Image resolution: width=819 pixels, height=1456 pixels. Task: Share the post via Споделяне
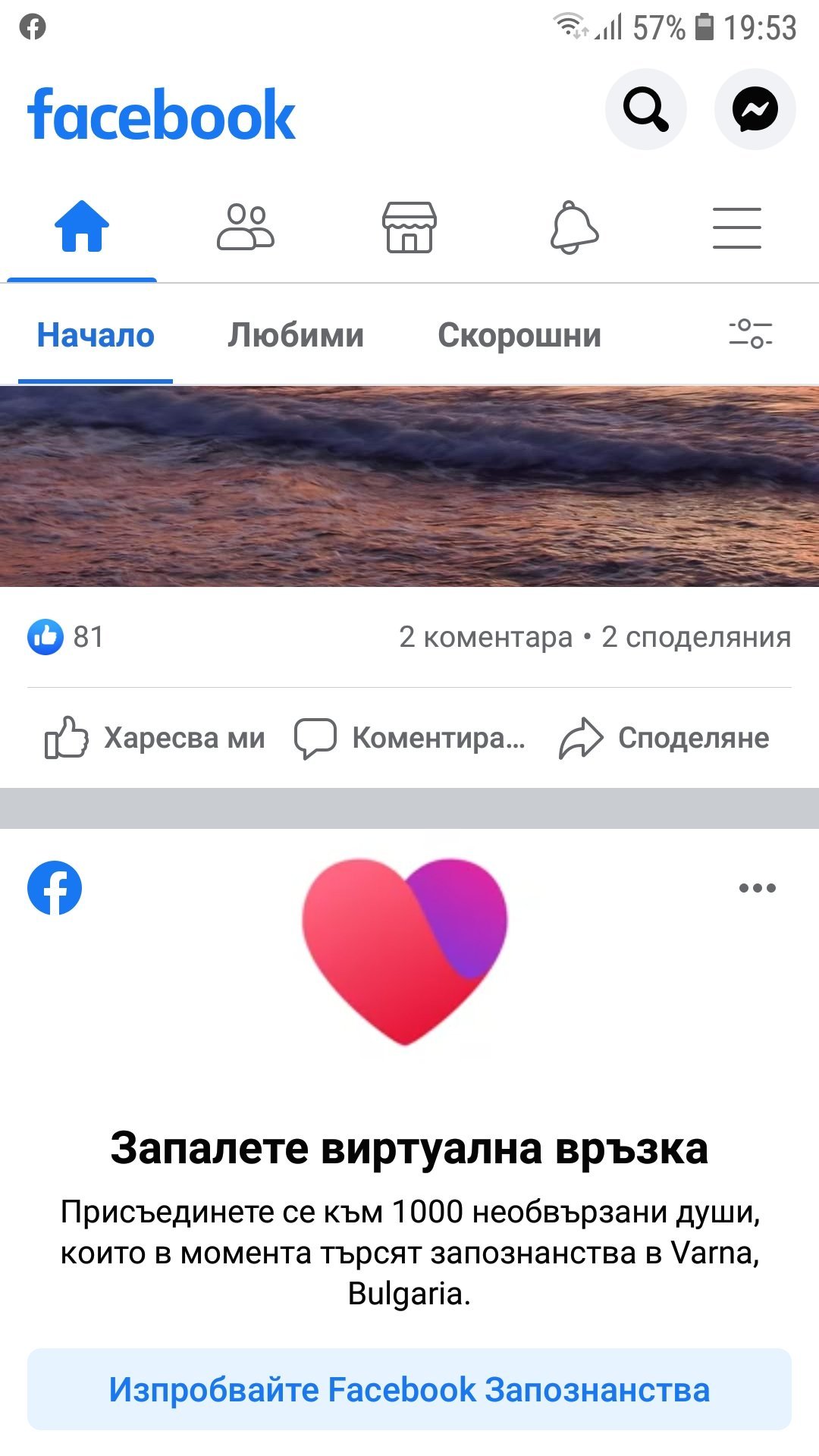coord(664,737)
